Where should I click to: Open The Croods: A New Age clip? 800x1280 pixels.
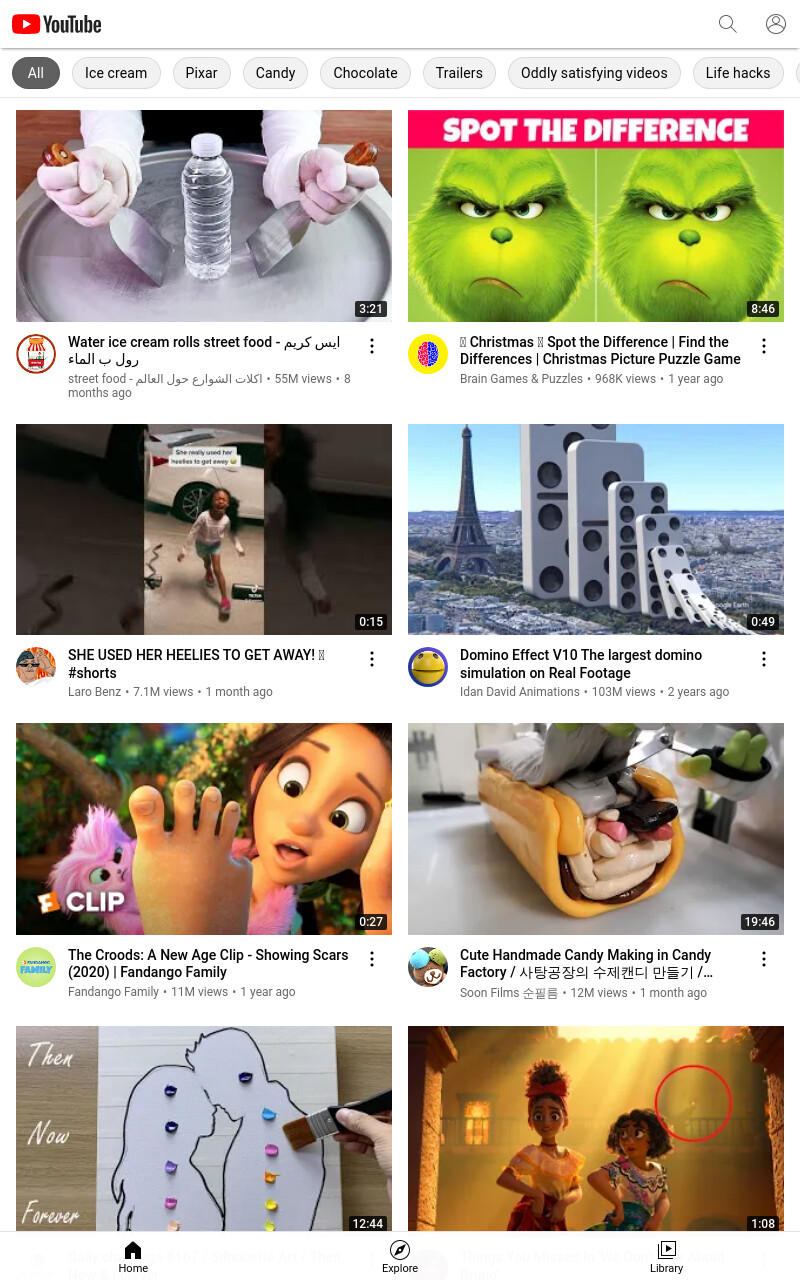pos(204,829)
